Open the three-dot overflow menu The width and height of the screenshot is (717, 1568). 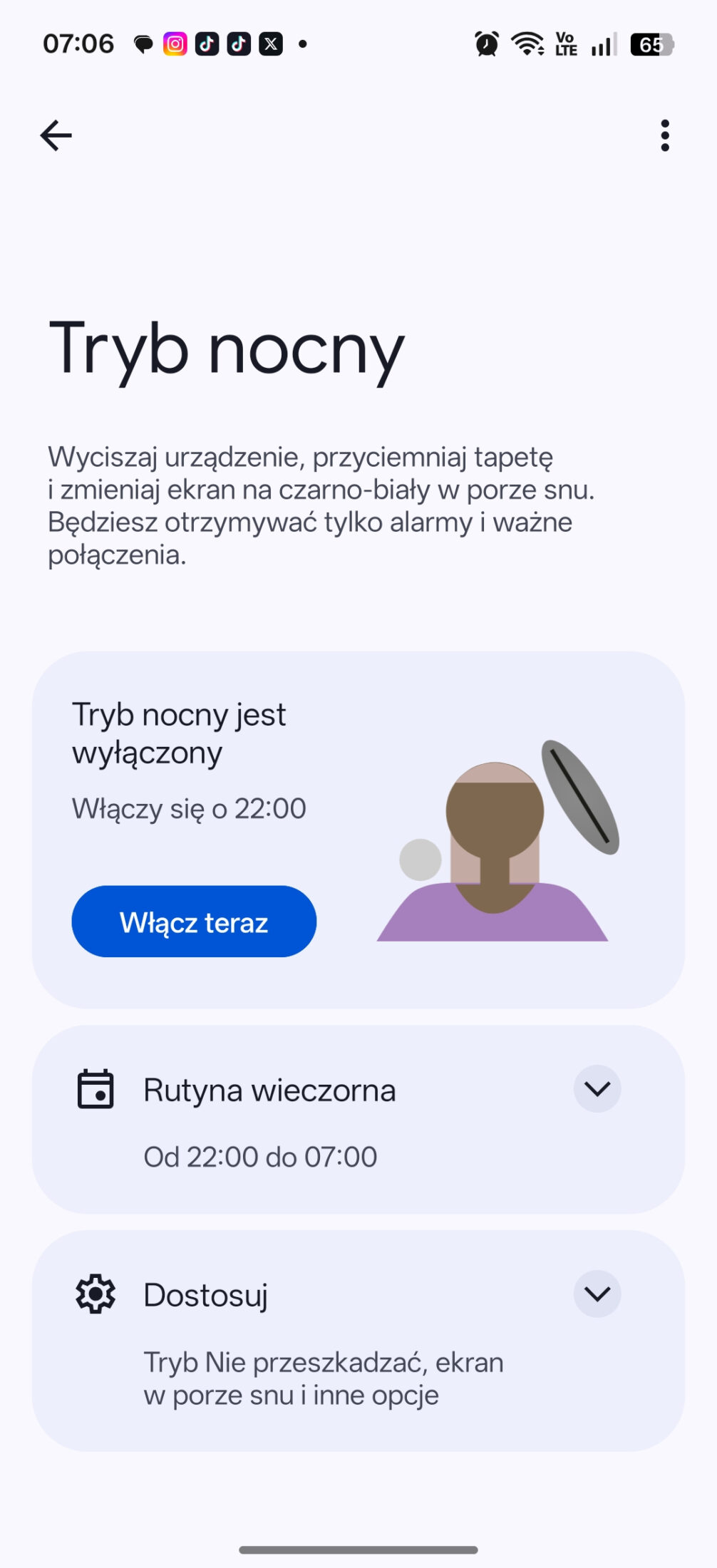click(664, 135)
